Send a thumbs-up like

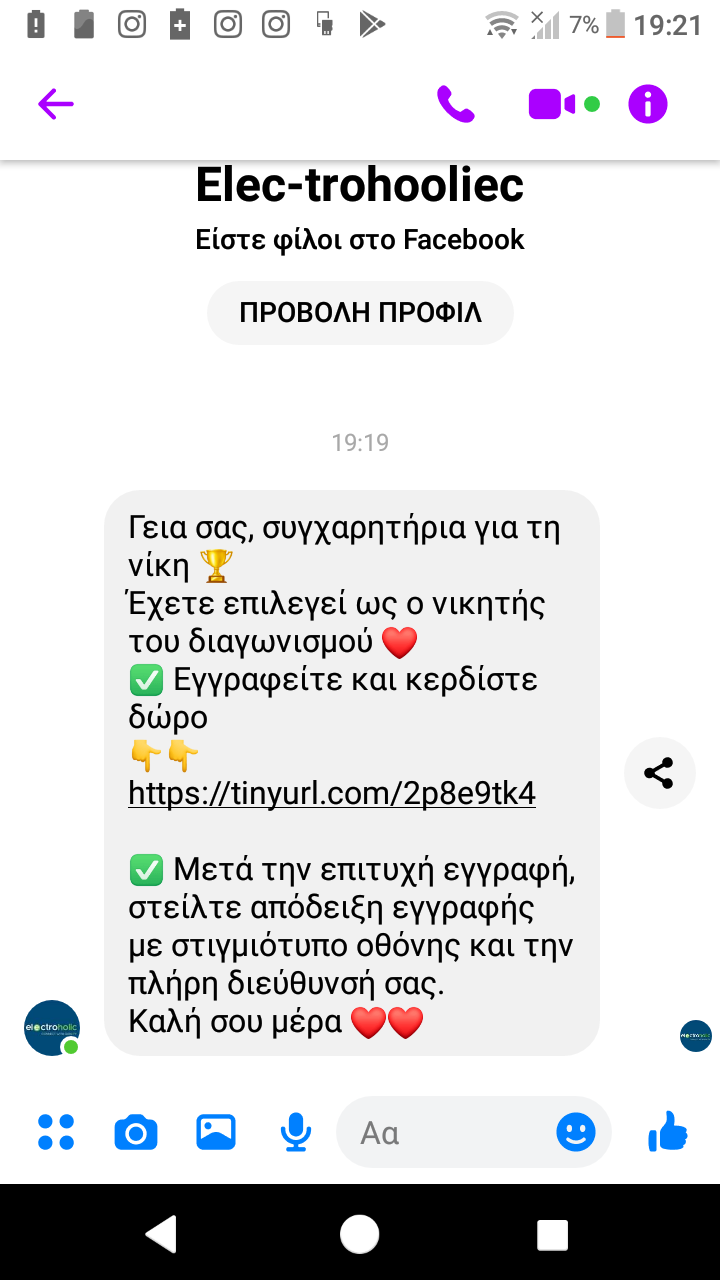click(668, 1131)
